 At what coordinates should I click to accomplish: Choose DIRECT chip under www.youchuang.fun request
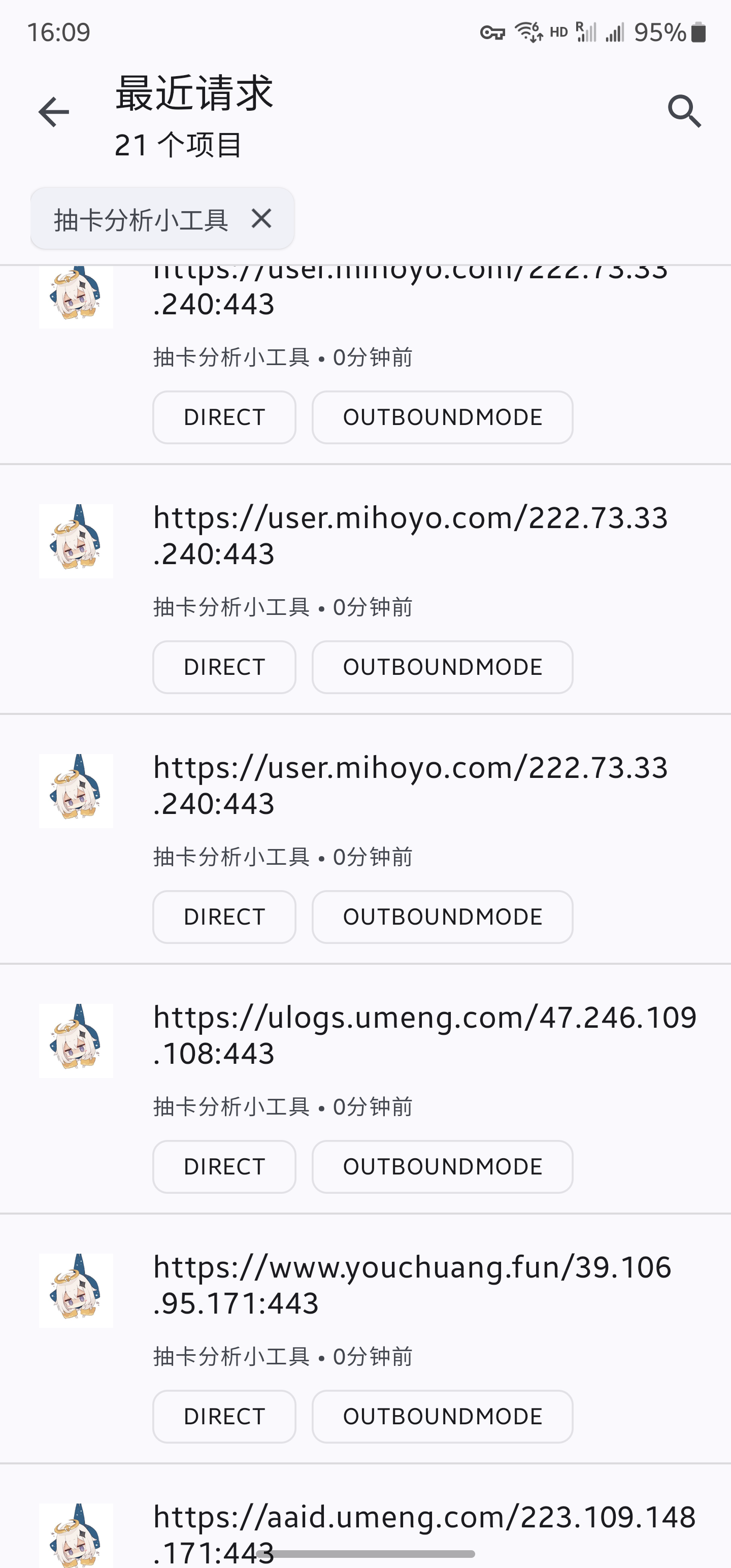click(224, 1417)
